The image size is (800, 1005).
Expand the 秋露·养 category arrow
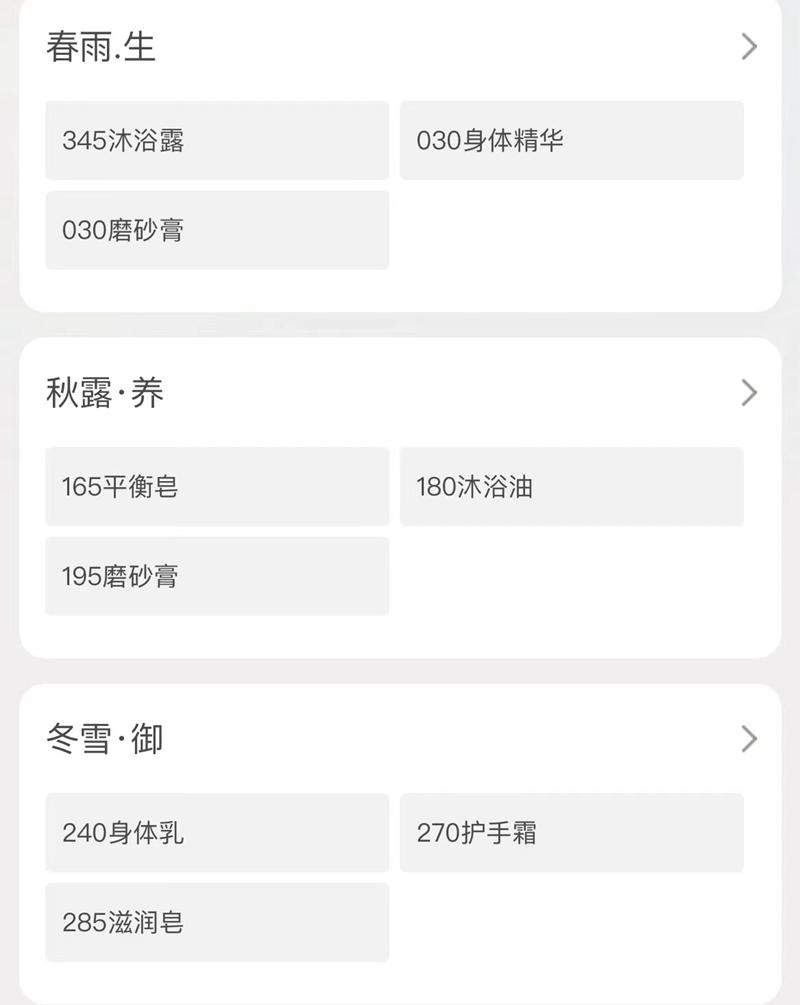(x=749, y=393)
